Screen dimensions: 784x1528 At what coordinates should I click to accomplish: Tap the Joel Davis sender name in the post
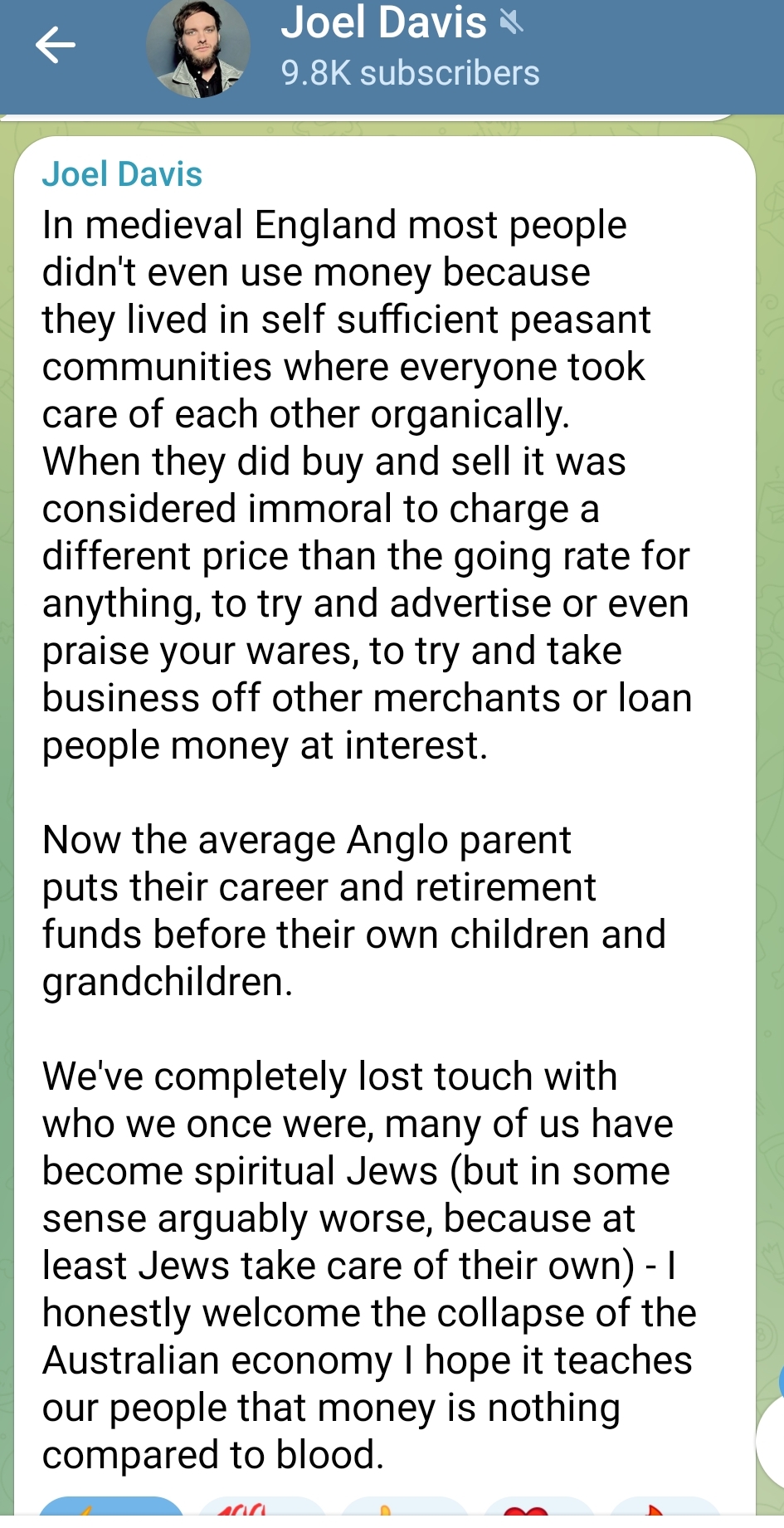pos(122,174)
